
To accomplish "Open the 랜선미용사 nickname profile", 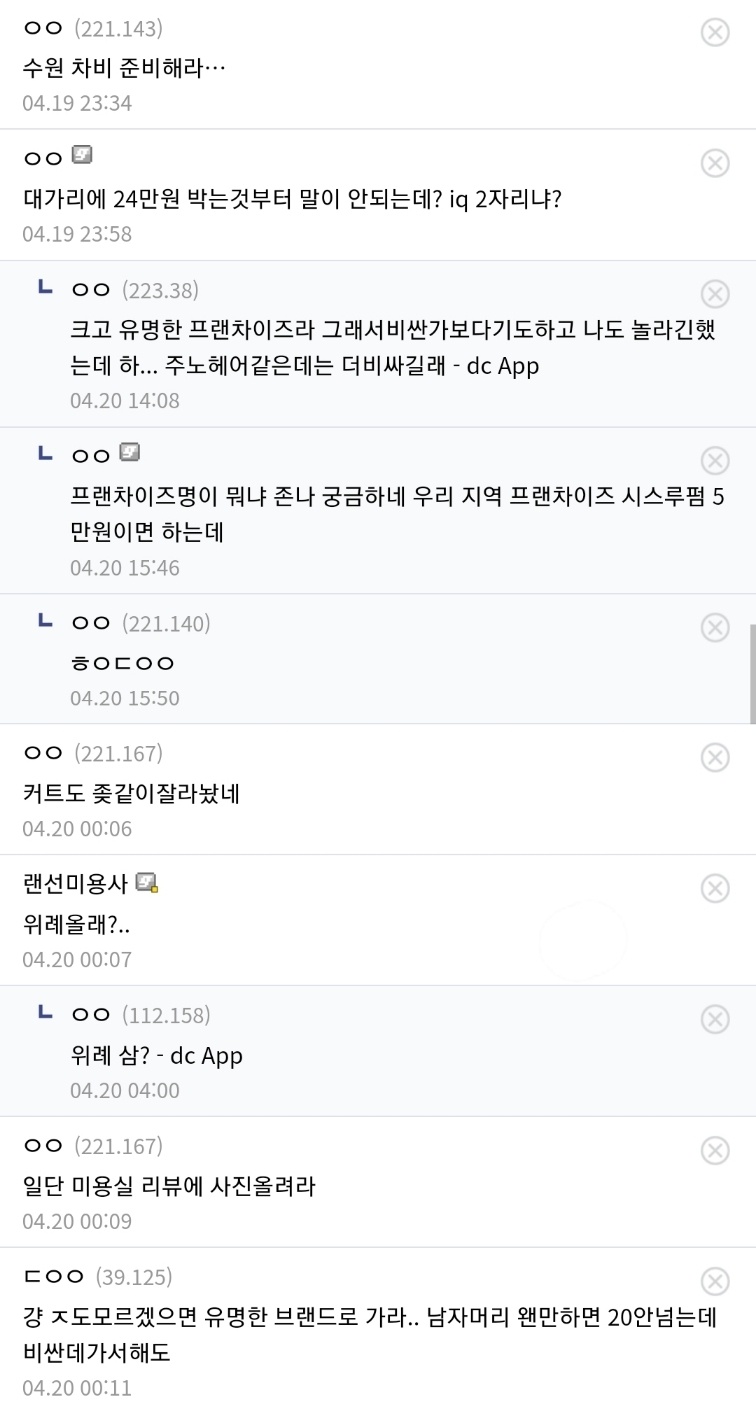I will pyautogui.click(x=75, y=883).
